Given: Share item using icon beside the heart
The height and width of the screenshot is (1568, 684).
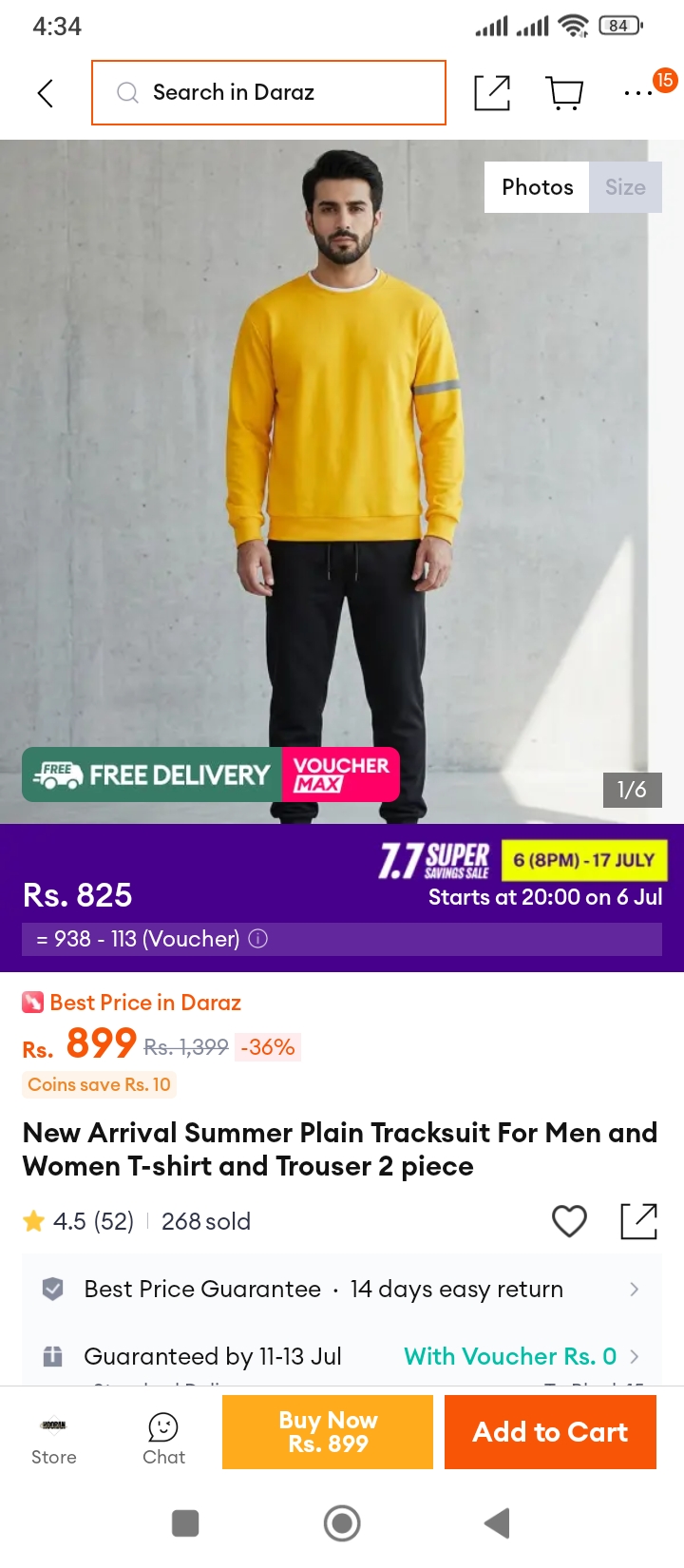Looking at the screenshot, I should coord(639,1221).
